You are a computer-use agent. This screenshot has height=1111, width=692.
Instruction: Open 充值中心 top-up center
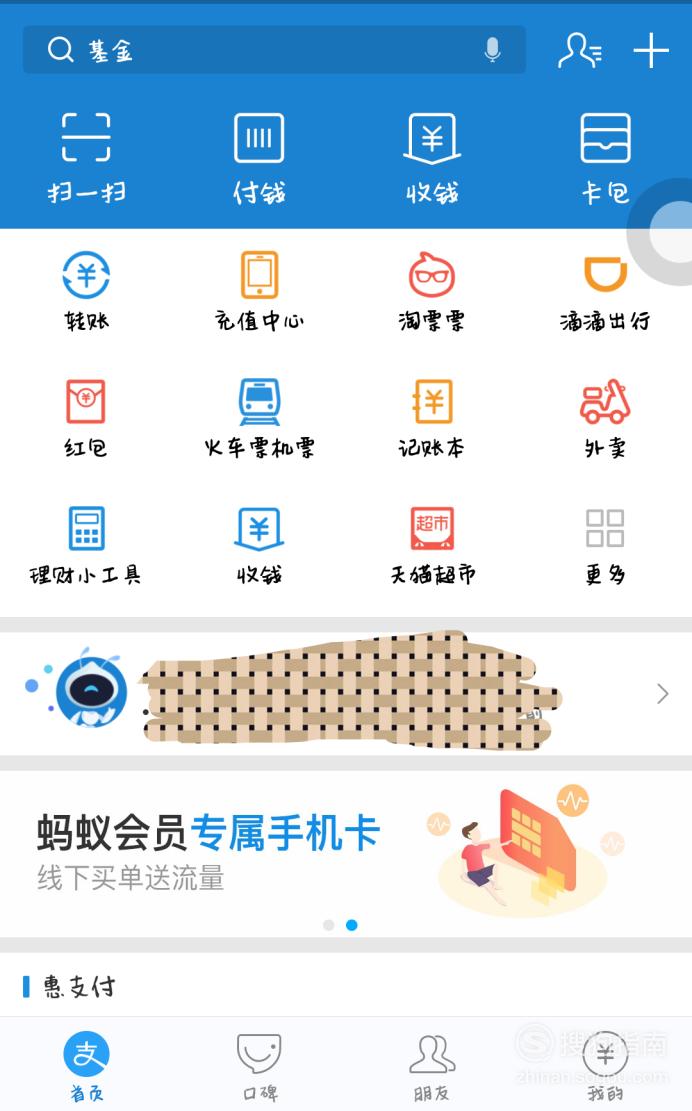click(259, 291)
